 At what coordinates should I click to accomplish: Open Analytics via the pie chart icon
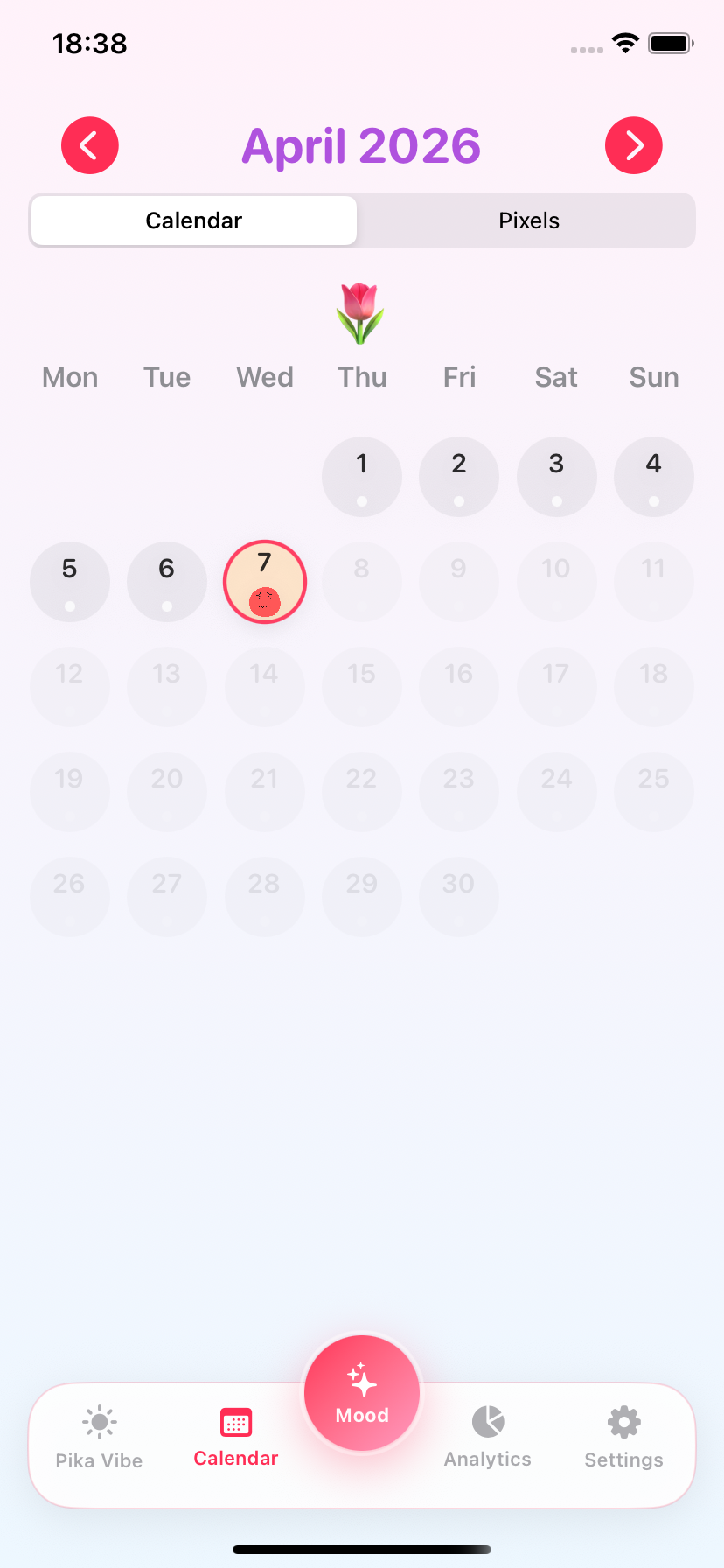tap(487, 1421)
